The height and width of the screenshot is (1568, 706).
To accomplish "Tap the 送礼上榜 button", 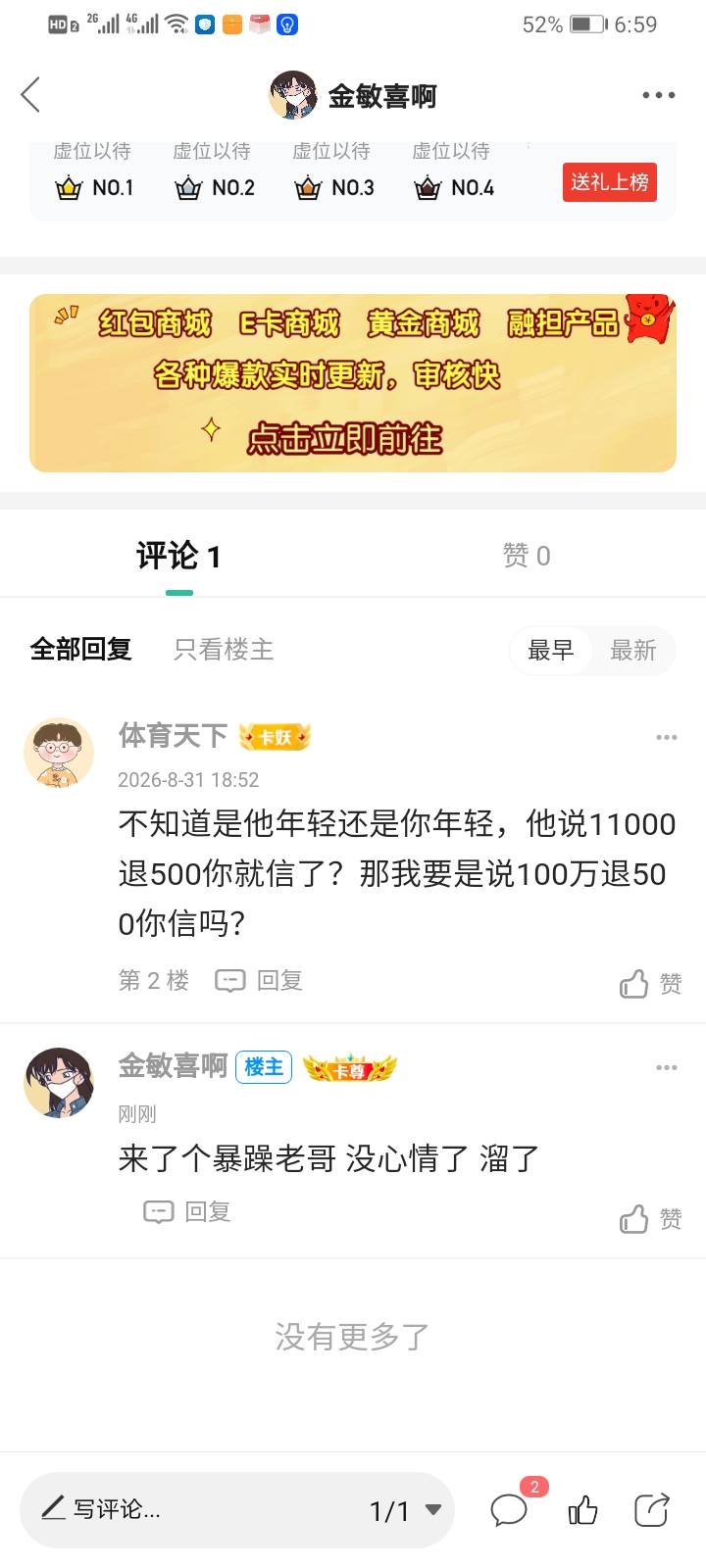I will [x=609, y=182].
